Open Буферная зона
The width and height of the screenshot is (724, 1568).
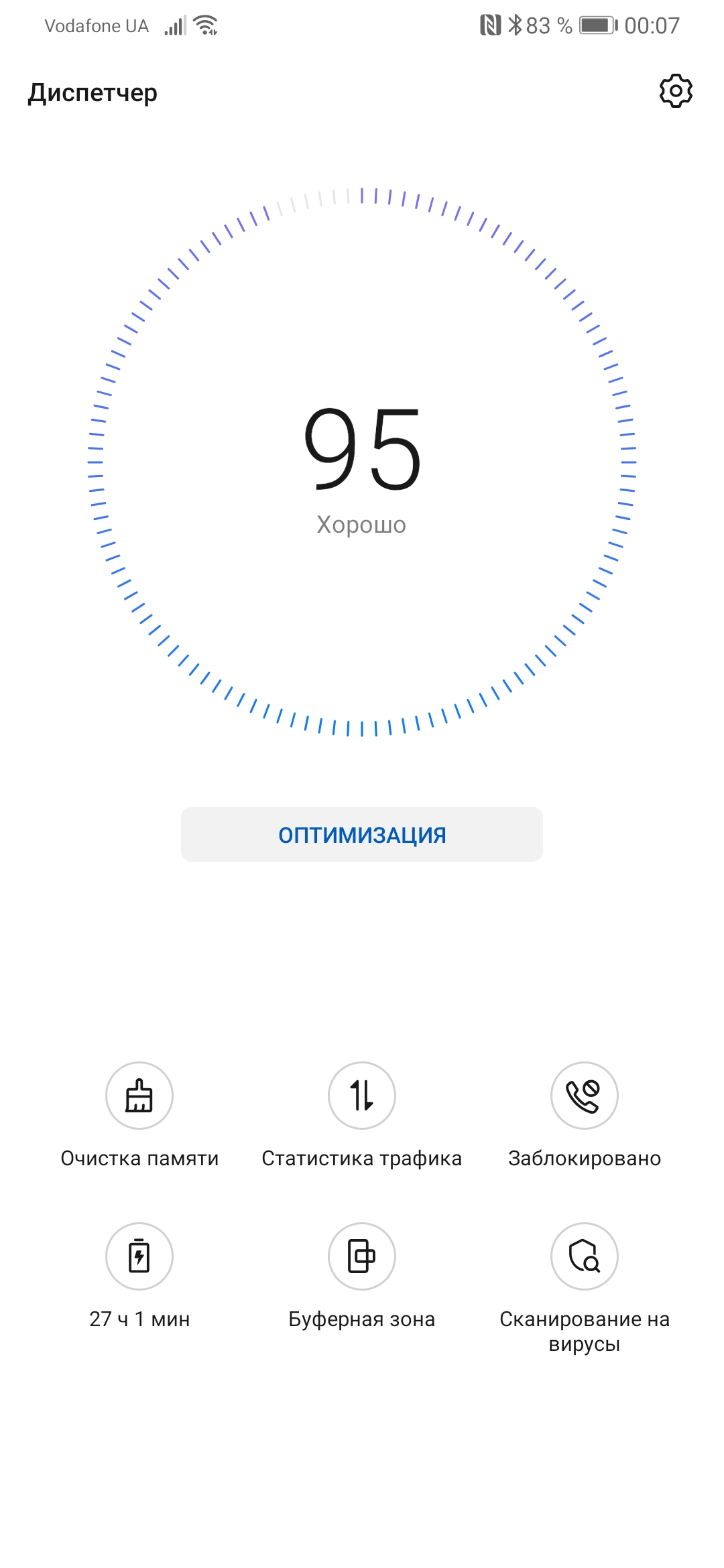click(362, 1257)
